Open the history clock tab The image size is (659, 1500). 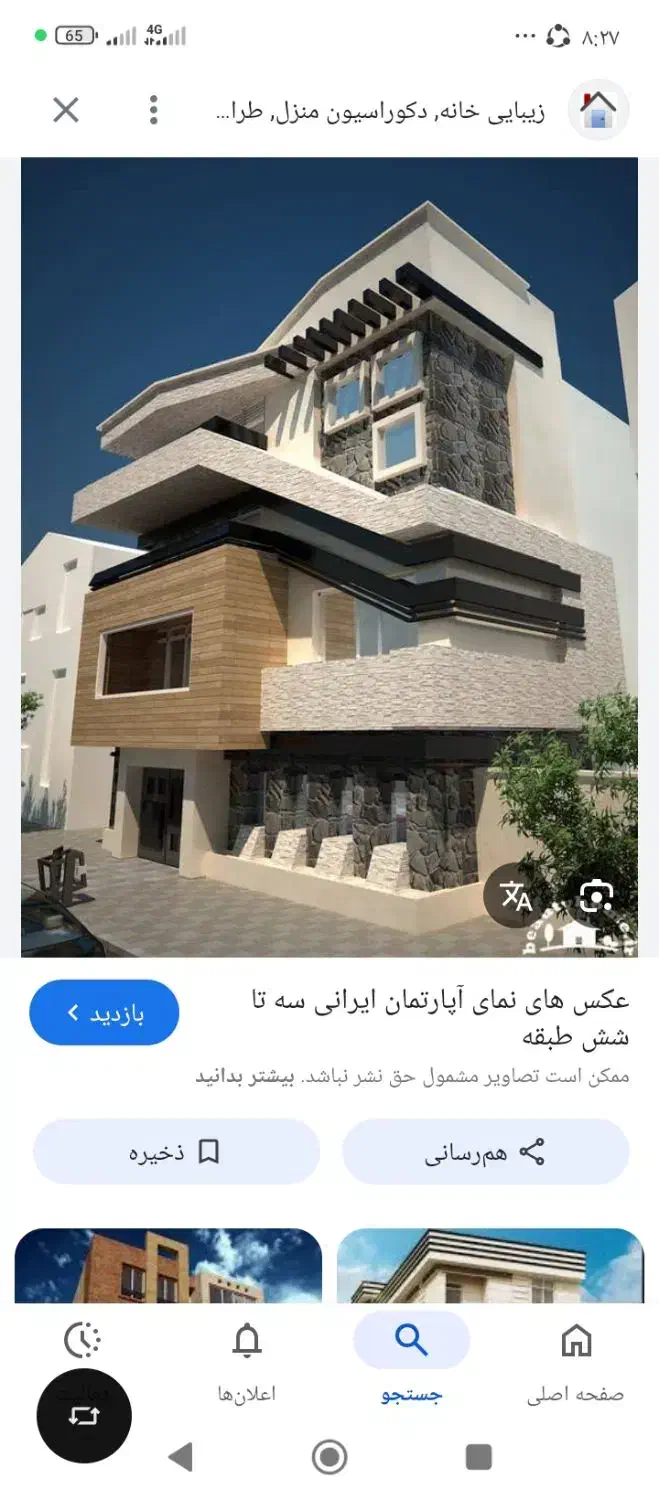click(82, 1340)
